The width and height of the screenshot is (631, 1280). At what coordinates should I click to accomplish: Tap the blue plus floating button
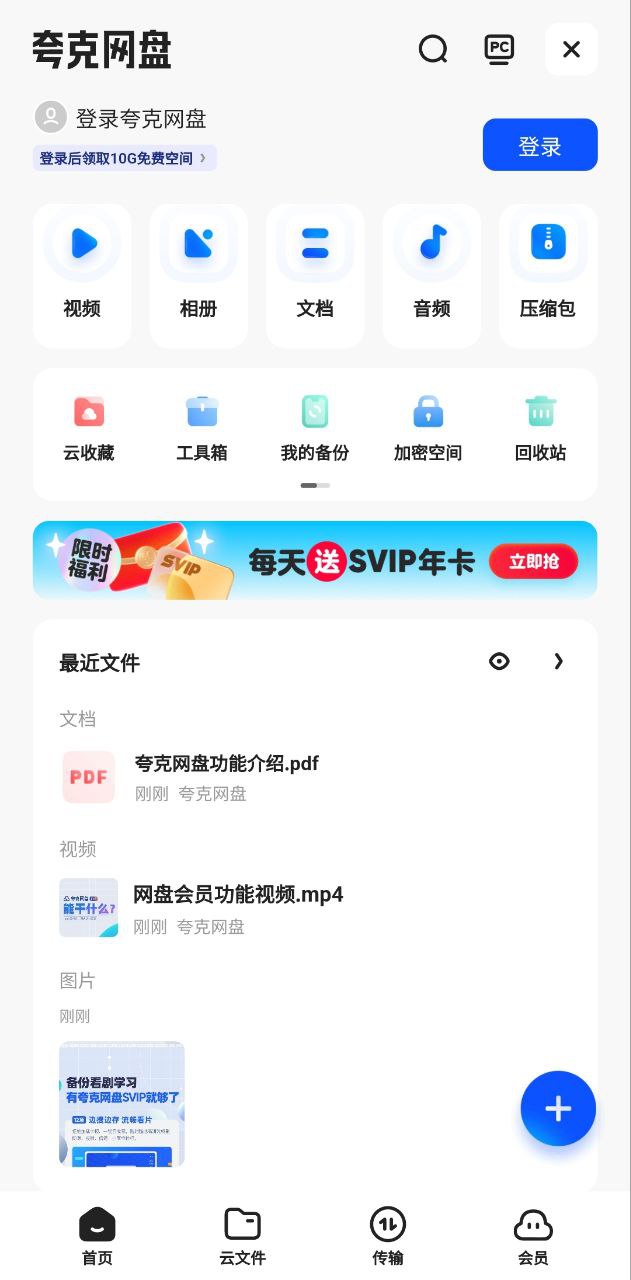click(x=558, y=1108)
